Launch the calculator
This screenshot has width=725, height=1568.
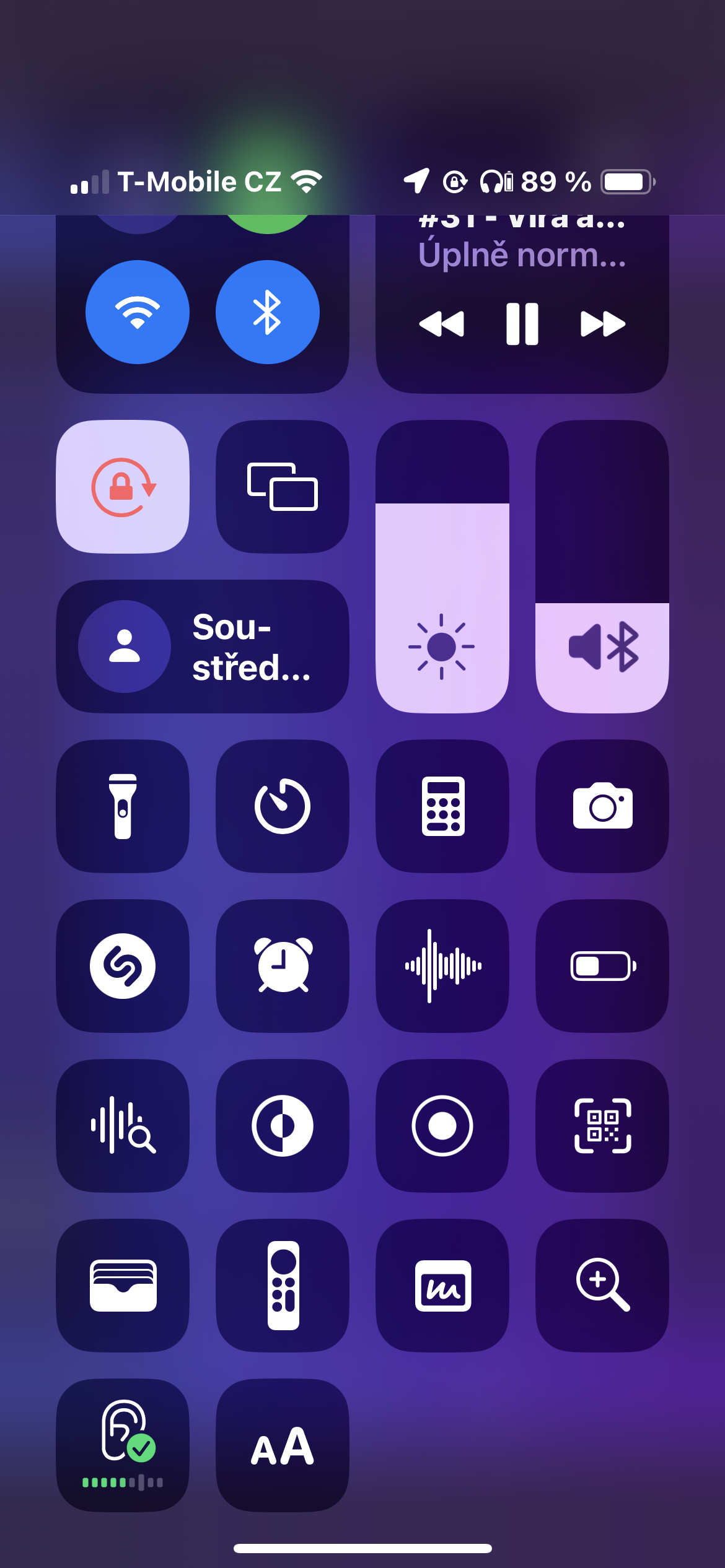click(442, 806)
